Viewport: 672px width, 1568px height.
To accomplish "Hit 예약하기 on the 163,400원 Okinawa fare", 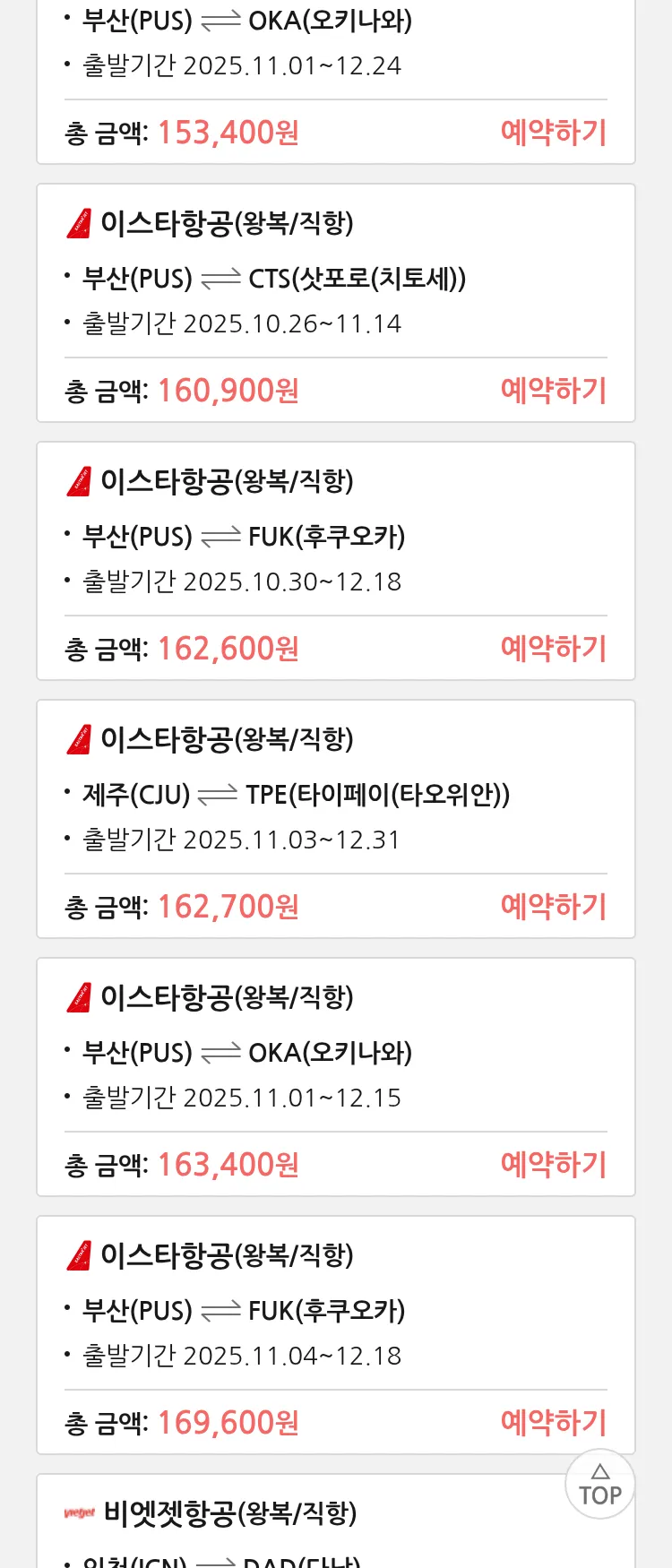I will click(553, 1165).
